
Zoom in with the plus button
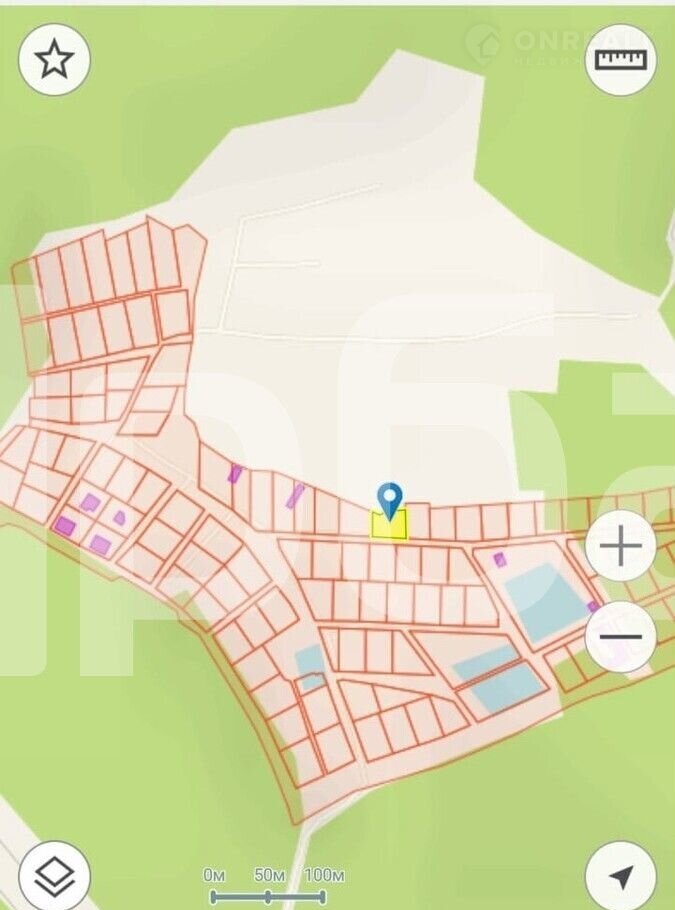point(620,547)
